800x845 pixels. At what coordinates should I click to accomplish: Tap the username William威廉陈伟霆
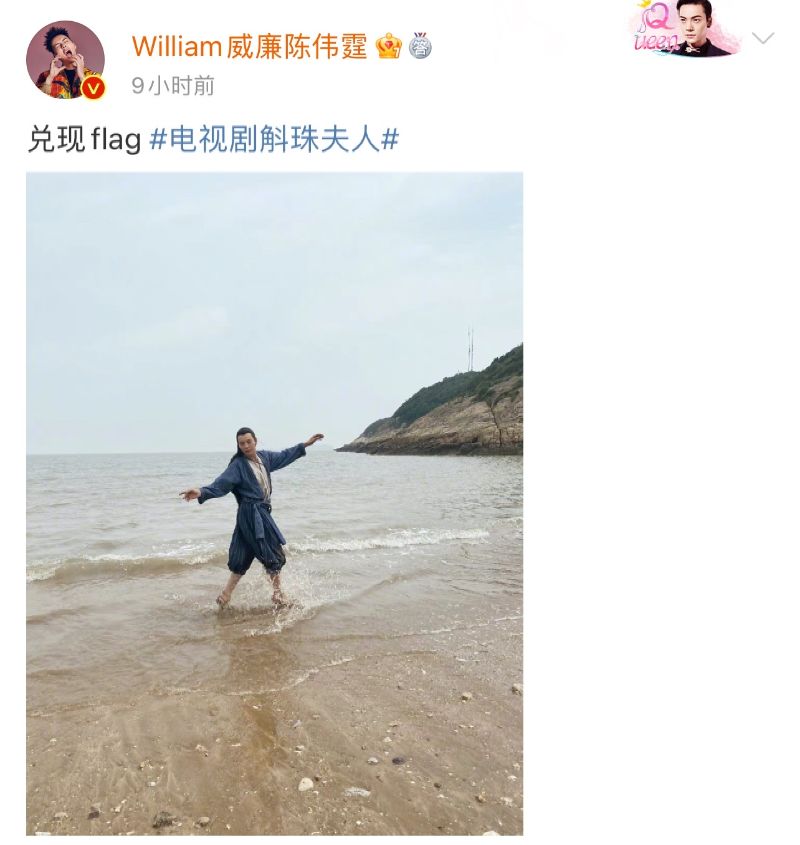[x=249, y=46]
